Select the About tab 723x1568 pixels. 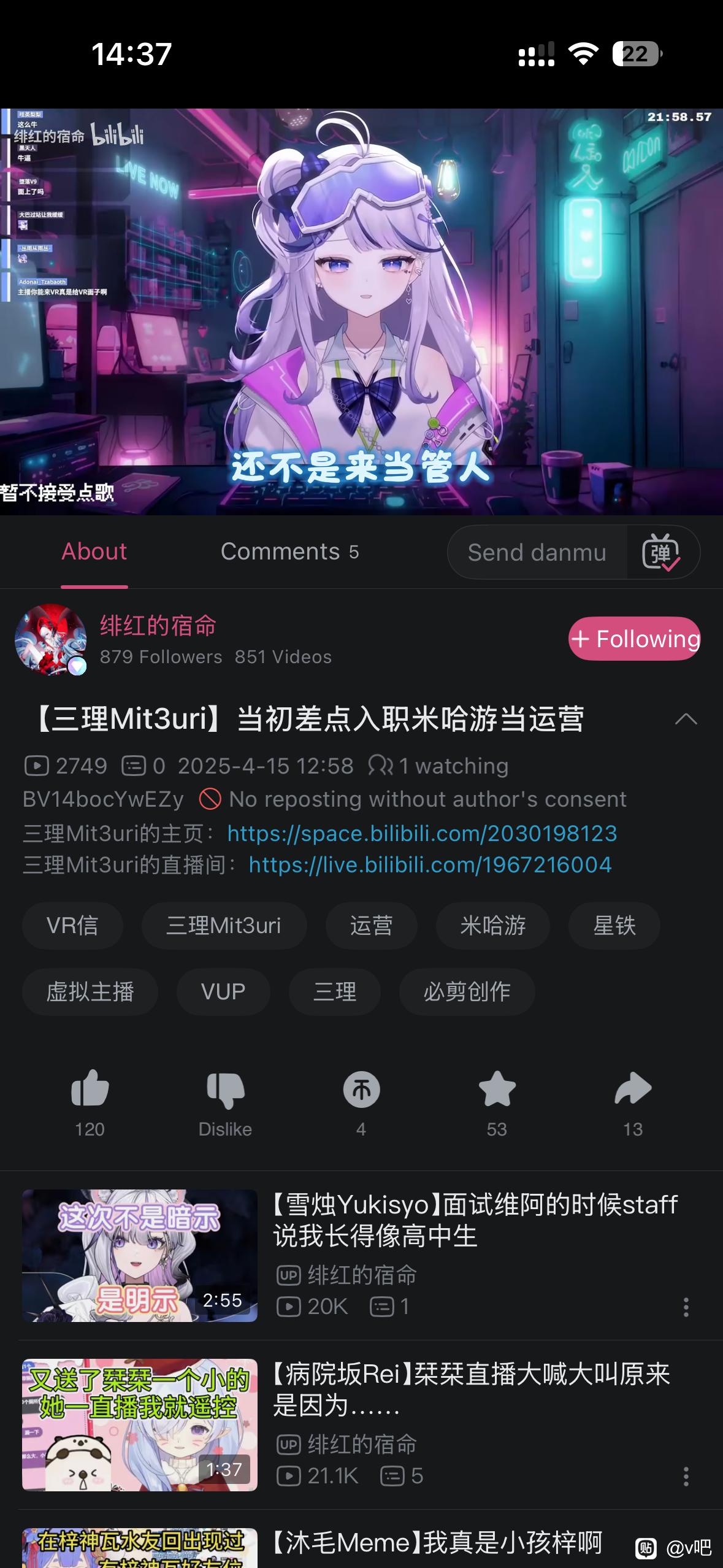(x=94, y=551)
